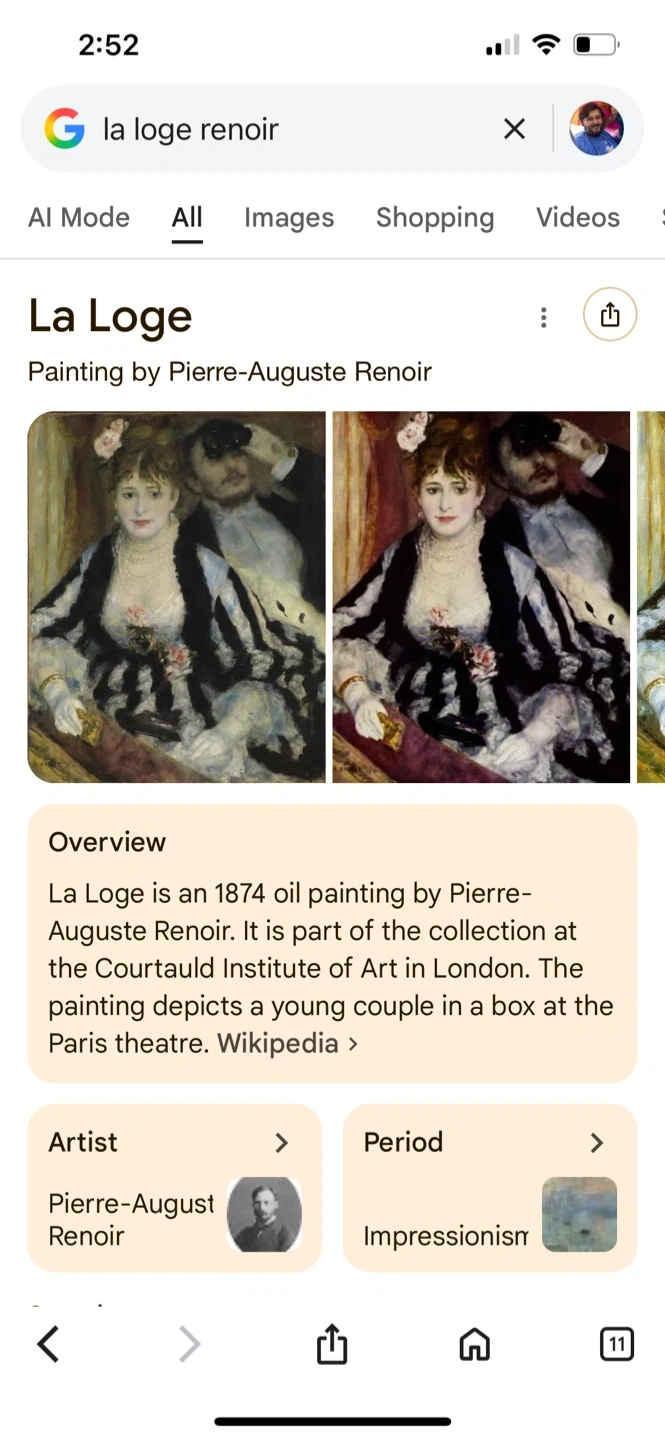Open the tab switcher showing 11 tabs
665x1440 pixels.
point(617,1345)
